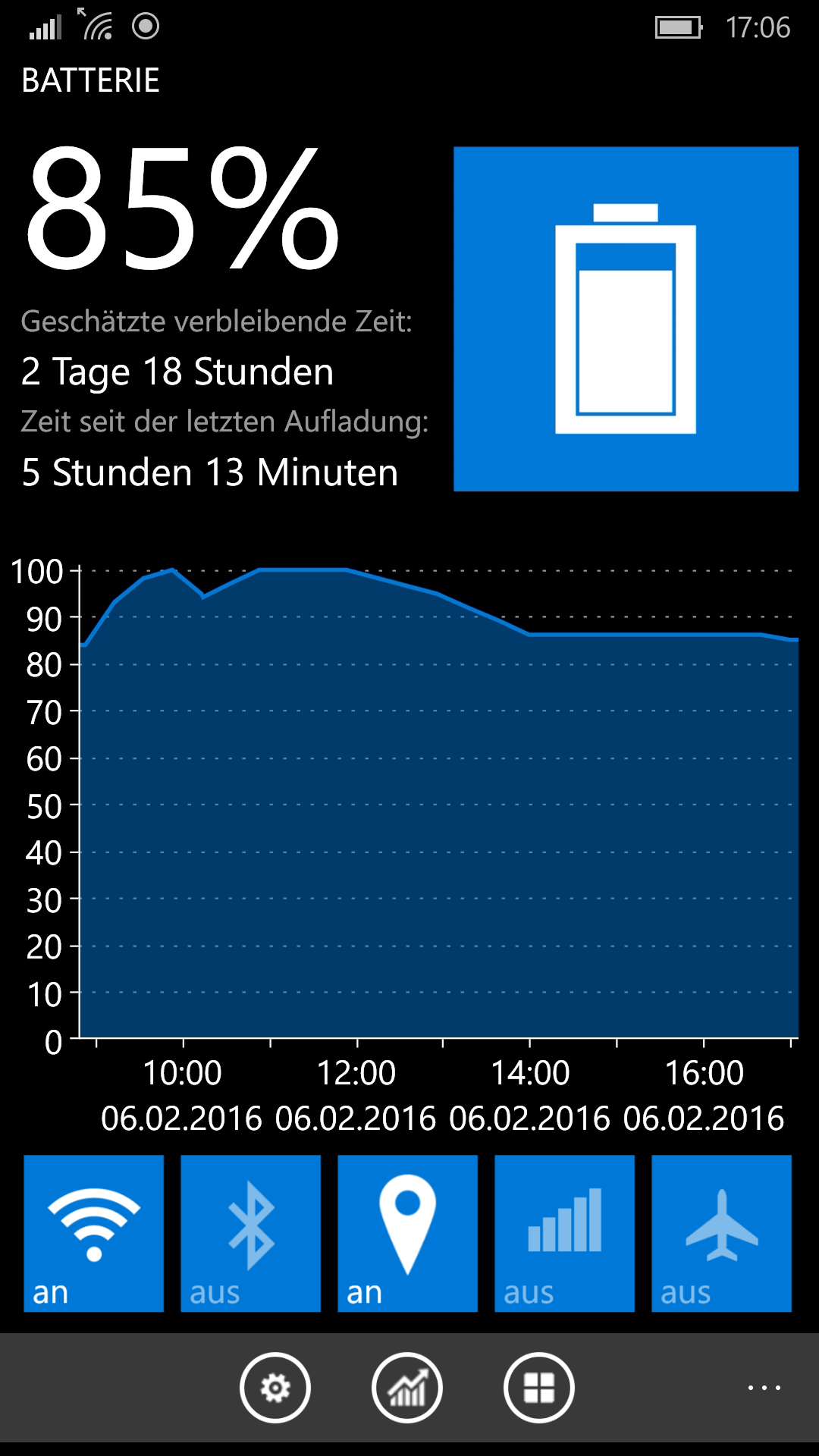Turn on the Bluetooth tile
Viewport: 819px width, 1456px height.
point(250,1233)
